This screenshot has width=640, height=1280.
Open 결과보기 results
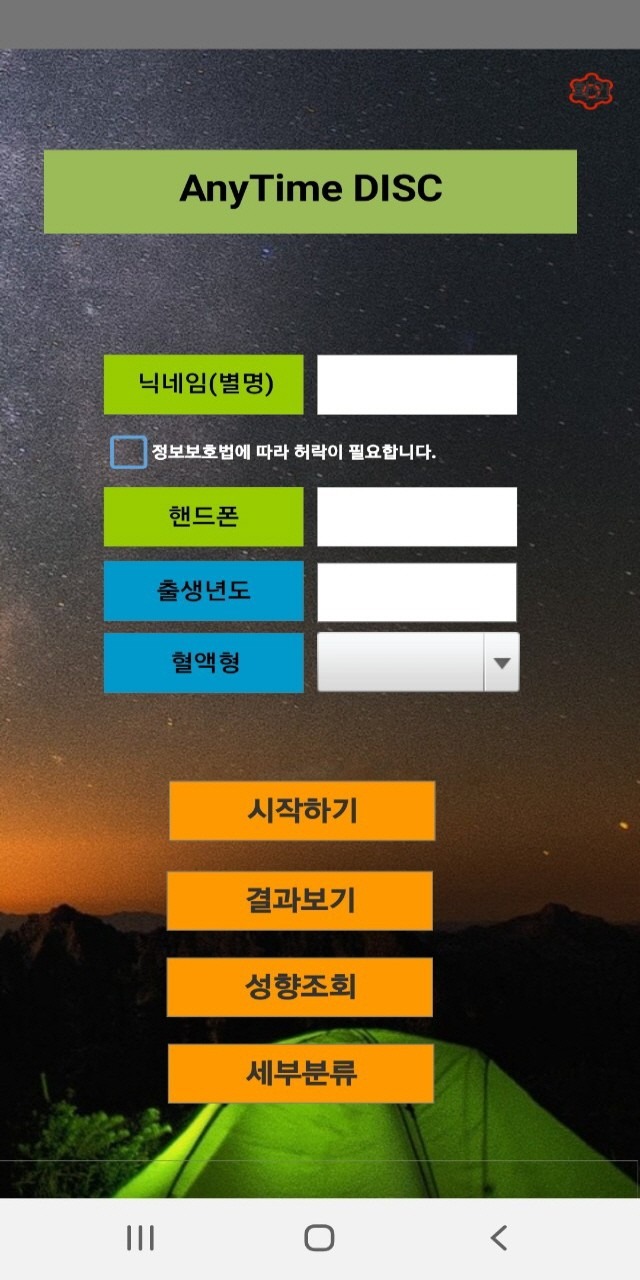tap(300, 900)
